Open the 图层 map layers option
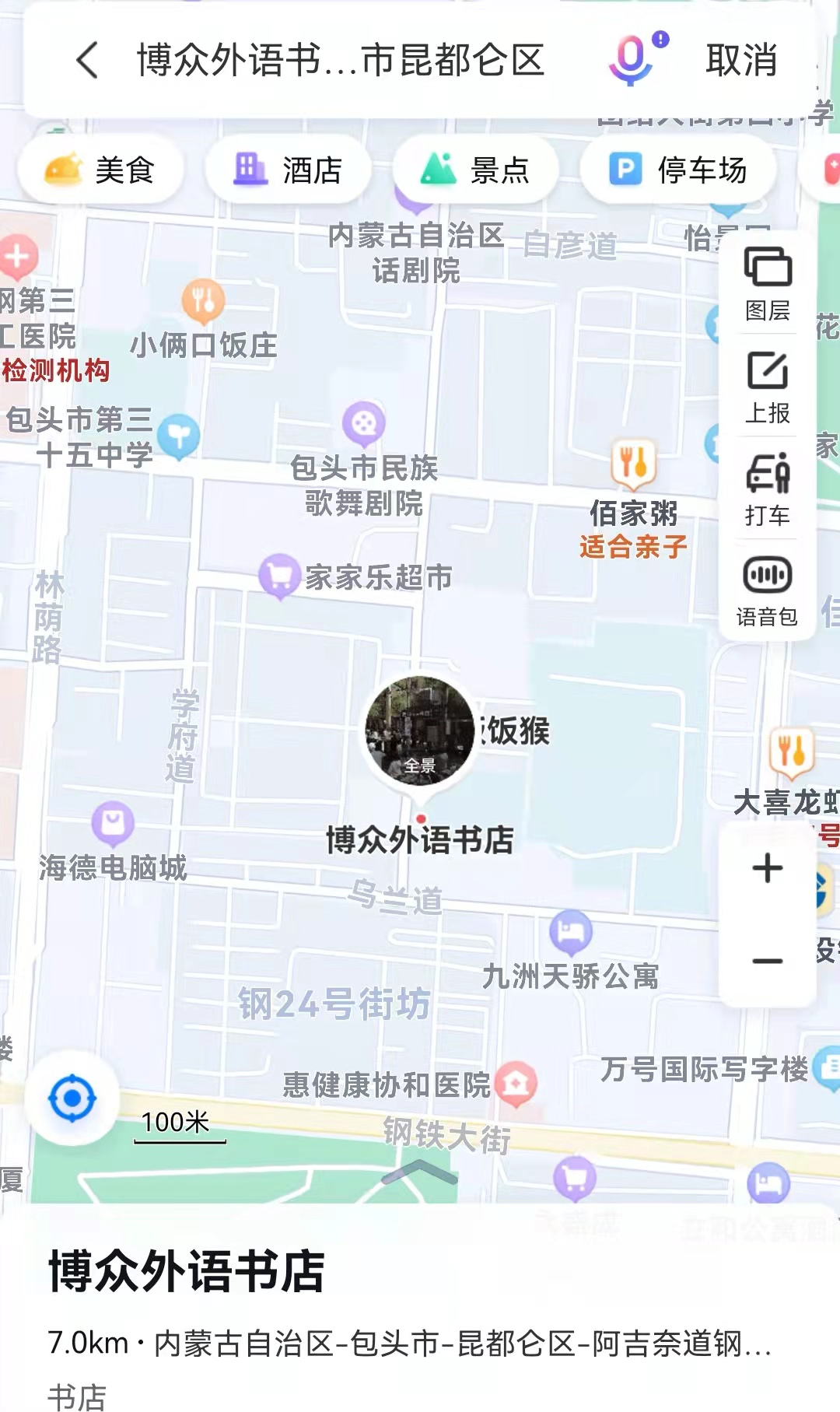This screenshot has width=840, height=1412. pyautogui.click(x=768, y=284)
